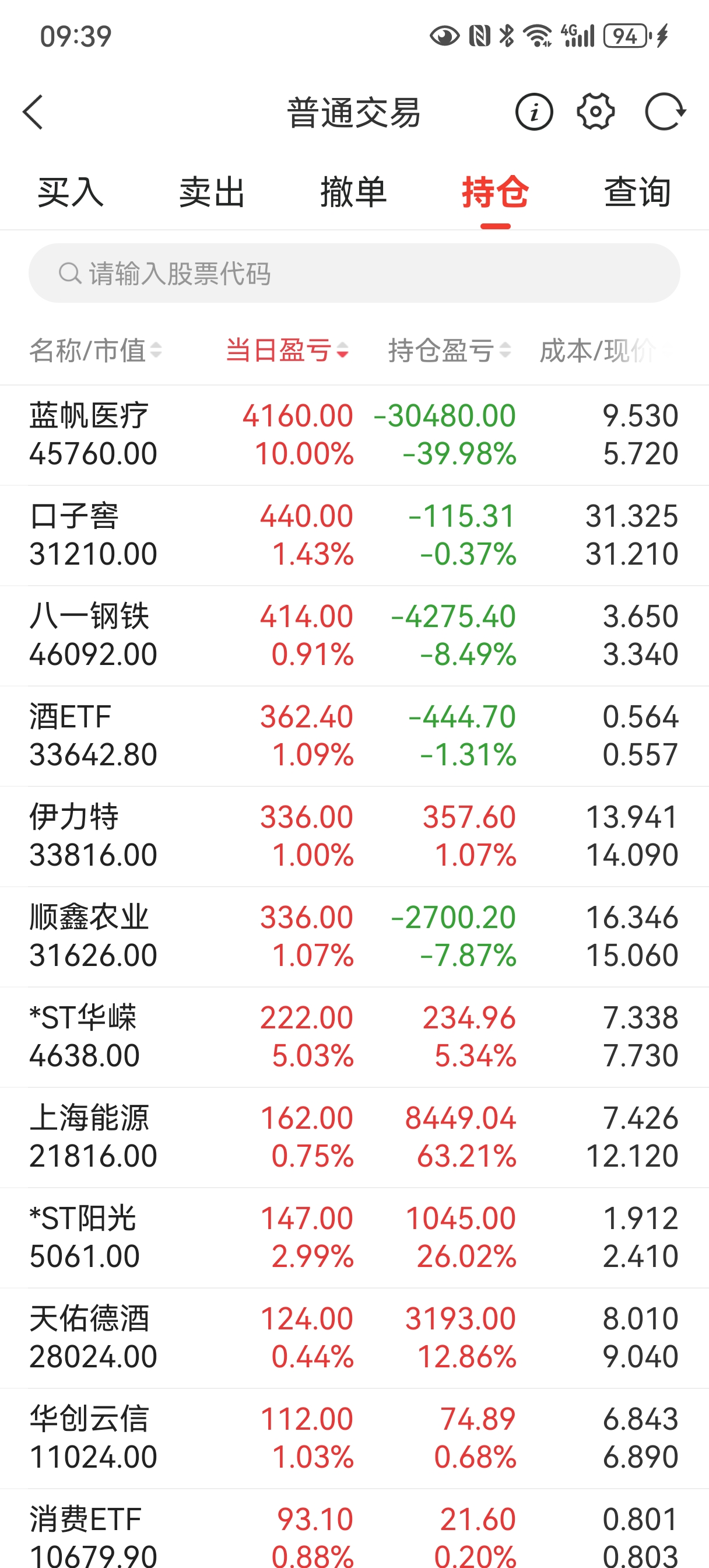Open the info icon in the header
Screen dimensions: 709x1568
533,112
